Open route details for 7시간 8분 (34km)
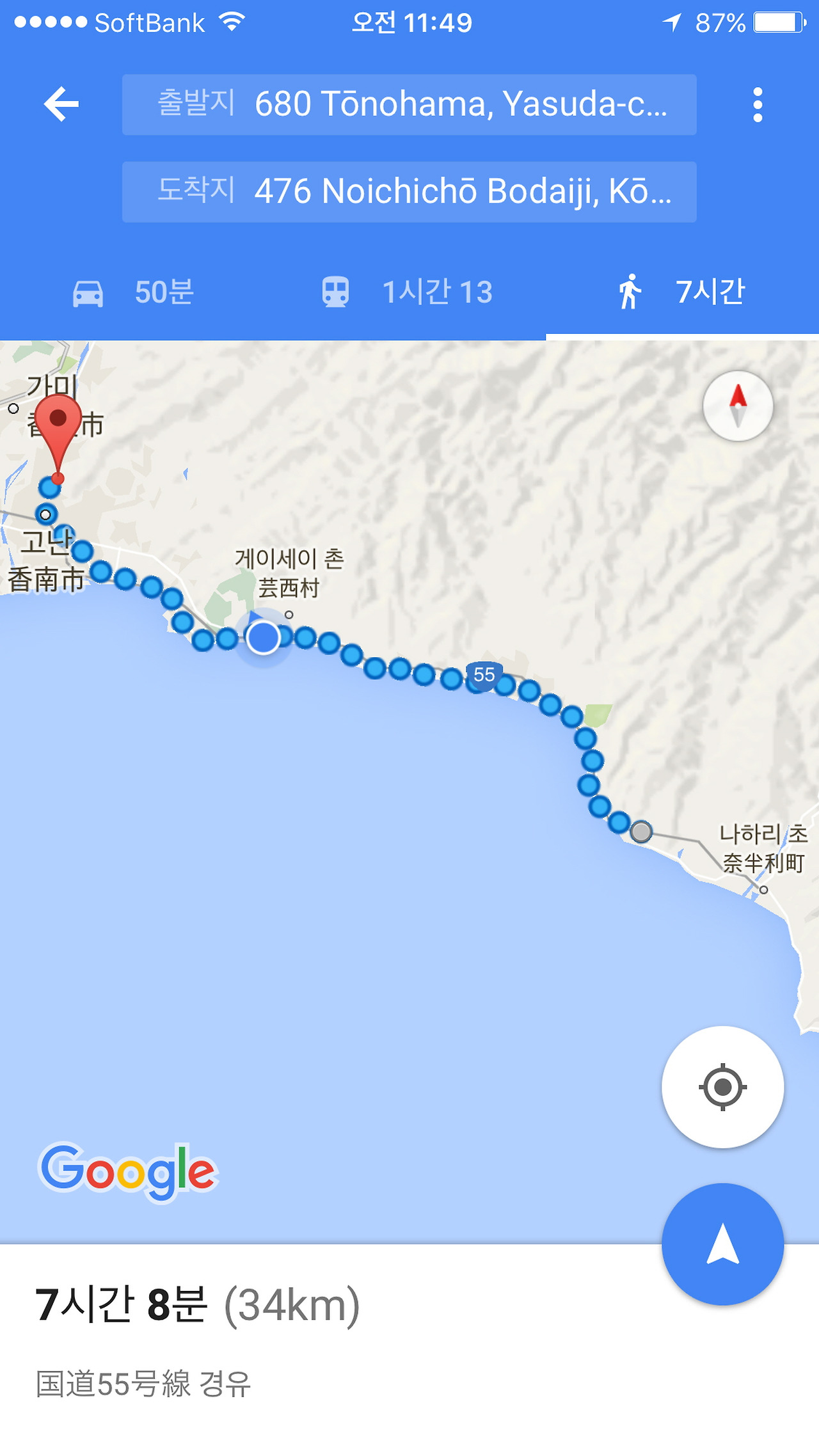Viewport: 819px width, 1456px height. pyautogui.click(x=198, y=1305)
